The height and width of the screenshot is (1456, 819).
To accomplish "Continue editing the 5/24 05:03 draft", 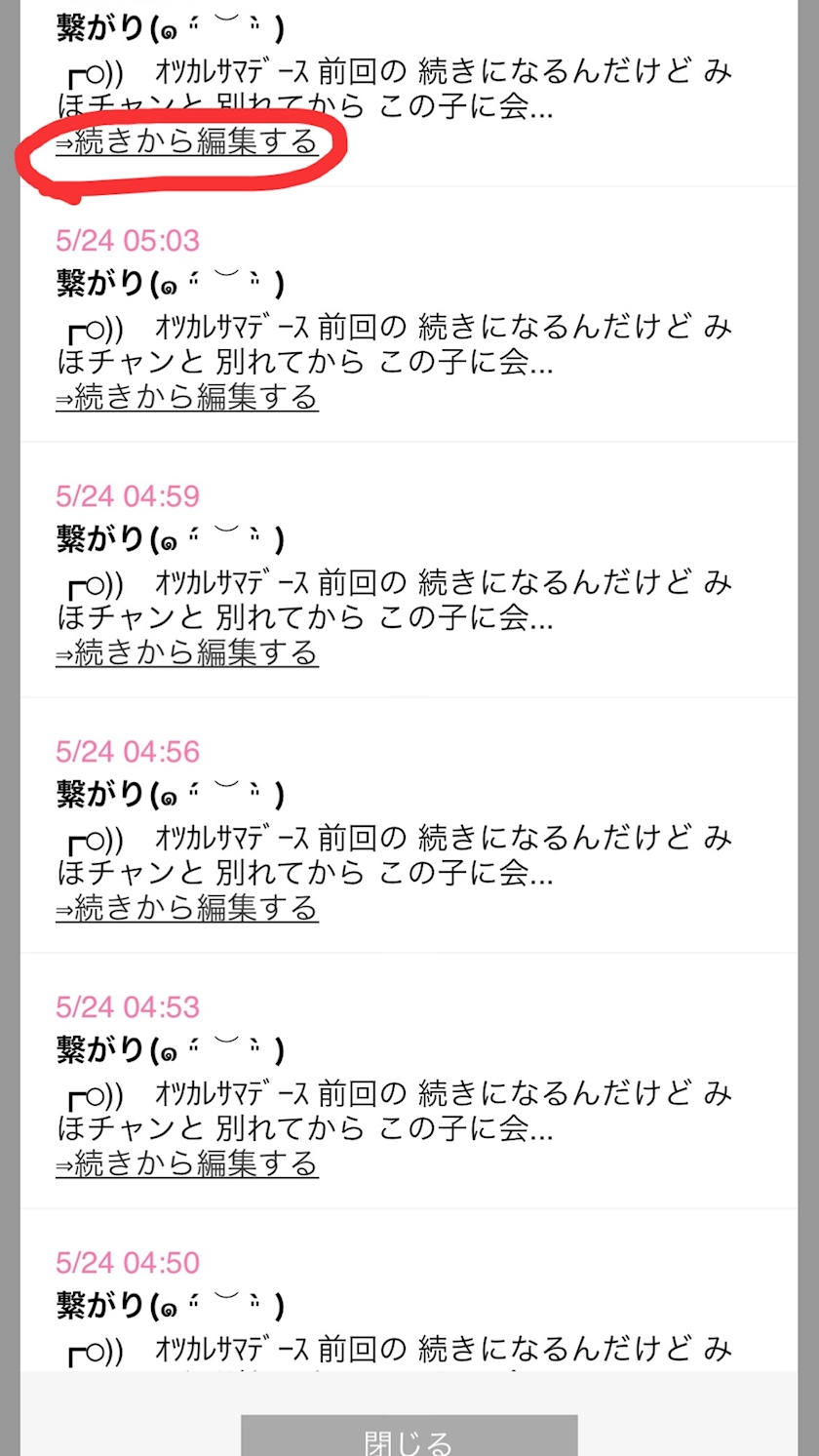I will (x=187, y=398).
